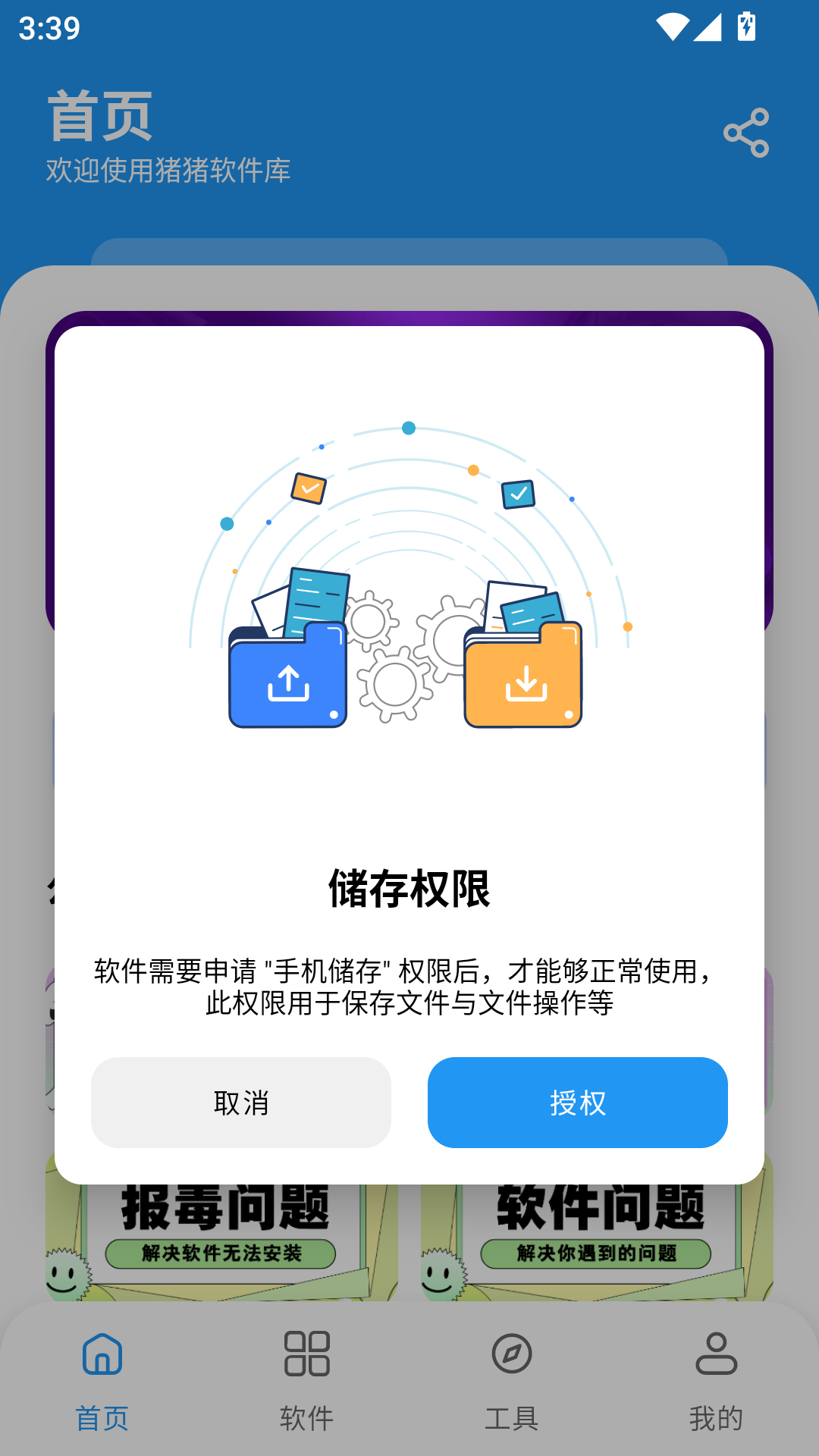Tap the battery charging icon
819x1456 pixels.
745,25
